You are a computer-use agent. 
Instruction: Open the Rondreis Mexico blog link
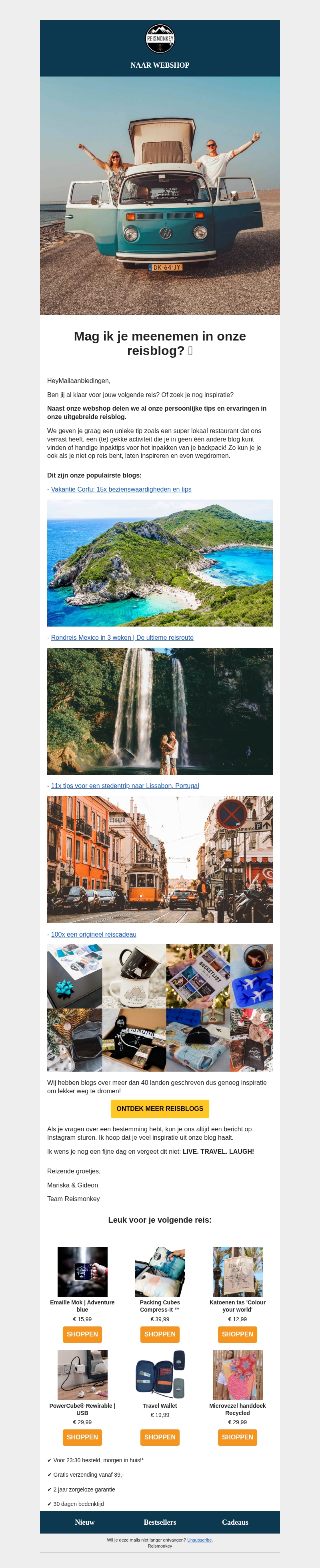[x=122, y=637]
